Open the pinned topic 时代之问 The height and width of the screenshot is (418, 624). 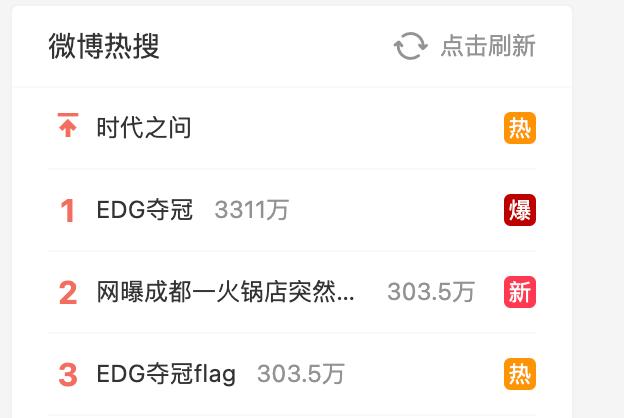click(144, 128)
